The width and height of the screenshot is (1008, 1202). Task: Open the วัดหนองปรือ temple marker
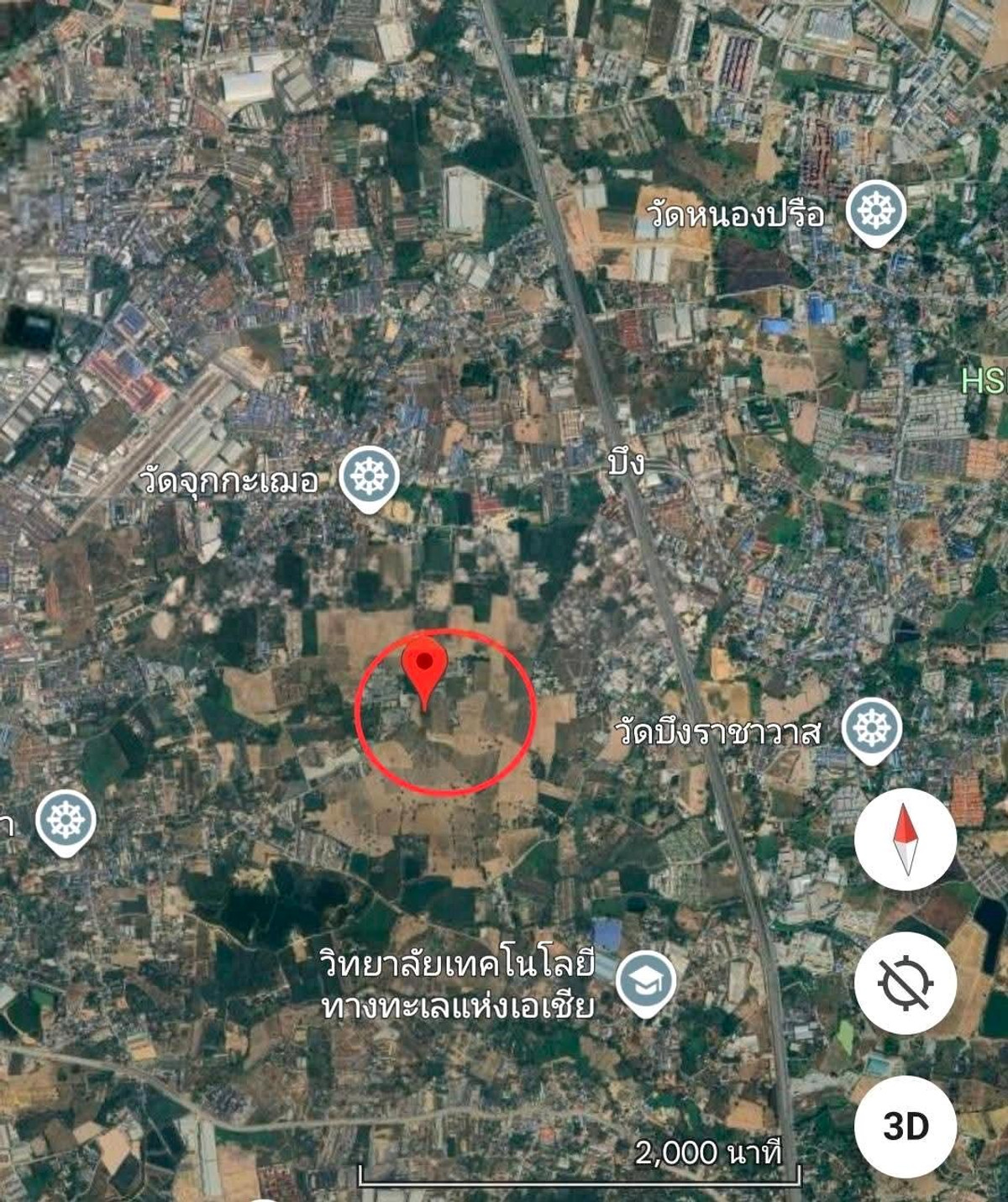pyautogui.click(x=875, y=210)
